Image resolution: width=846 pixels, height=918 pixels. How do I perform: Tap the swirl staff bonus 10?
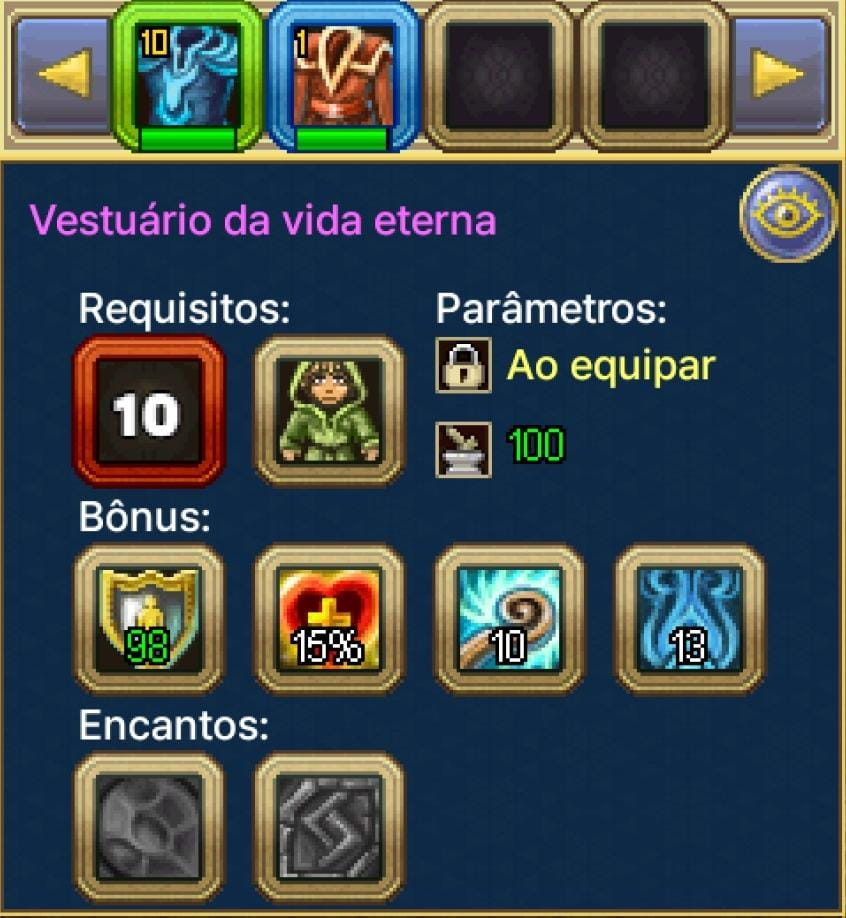tap(509, 620)
